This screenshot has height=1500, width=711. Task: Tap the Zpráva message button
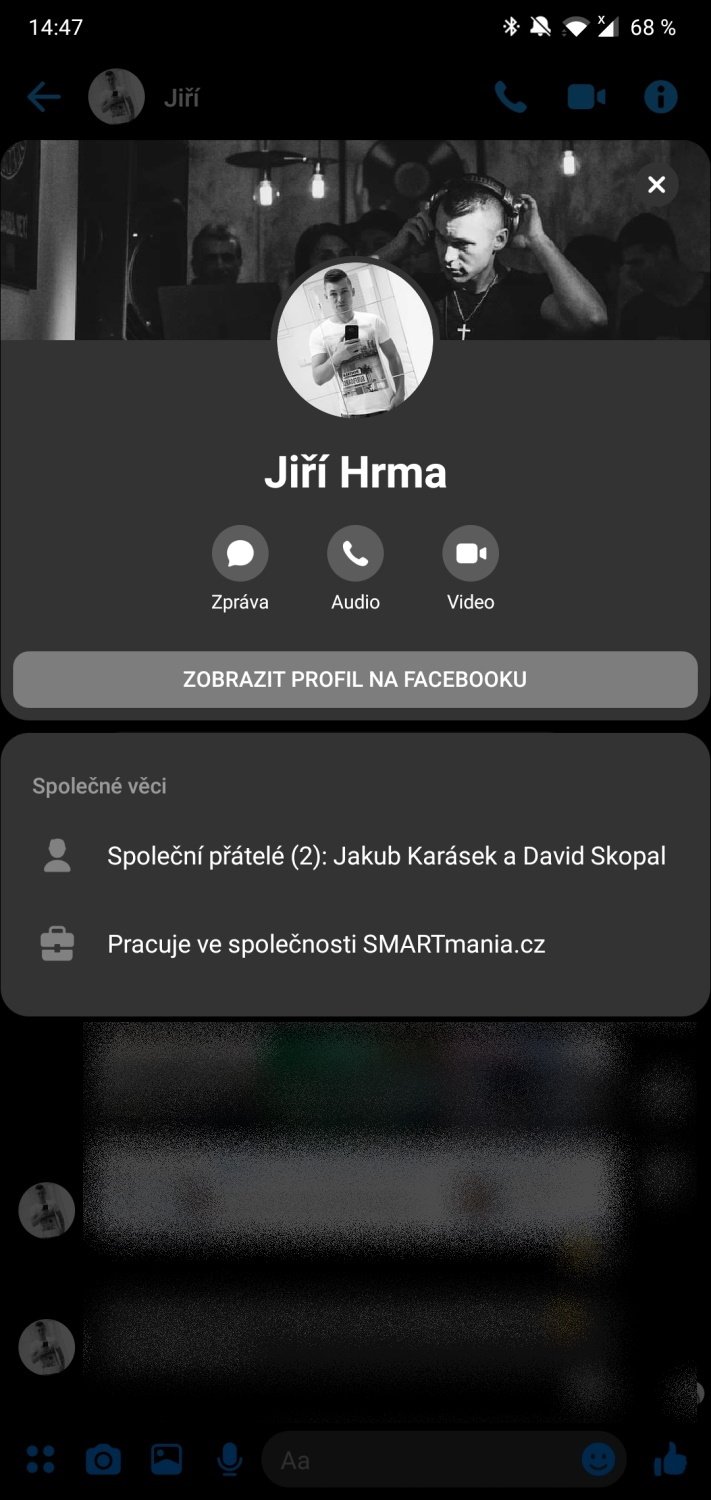coord(240,553)
